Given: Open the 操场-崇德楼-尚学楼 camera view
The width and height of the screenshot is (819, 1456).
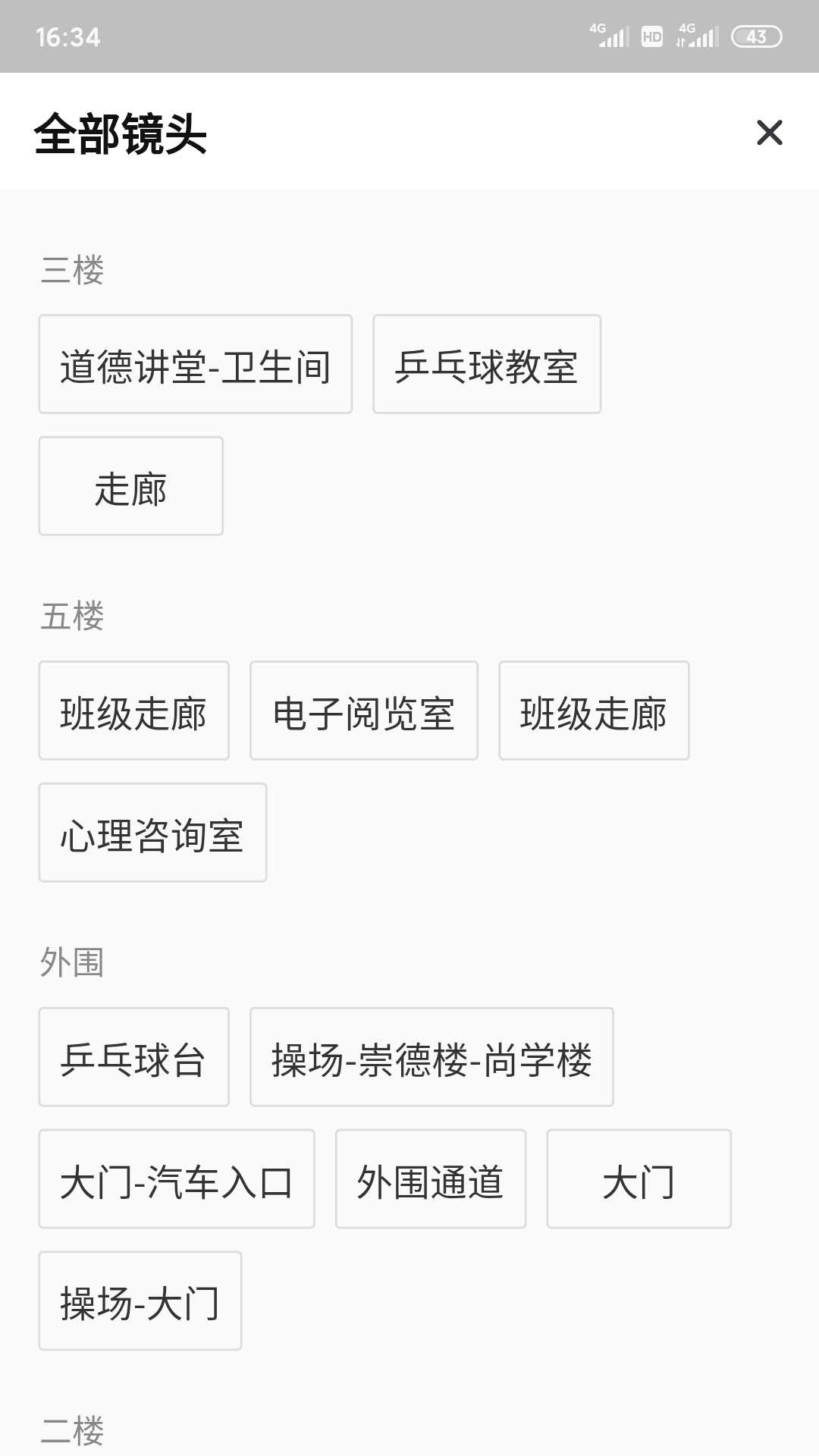Looking at the screenshot, I should tap(431, 1056).
